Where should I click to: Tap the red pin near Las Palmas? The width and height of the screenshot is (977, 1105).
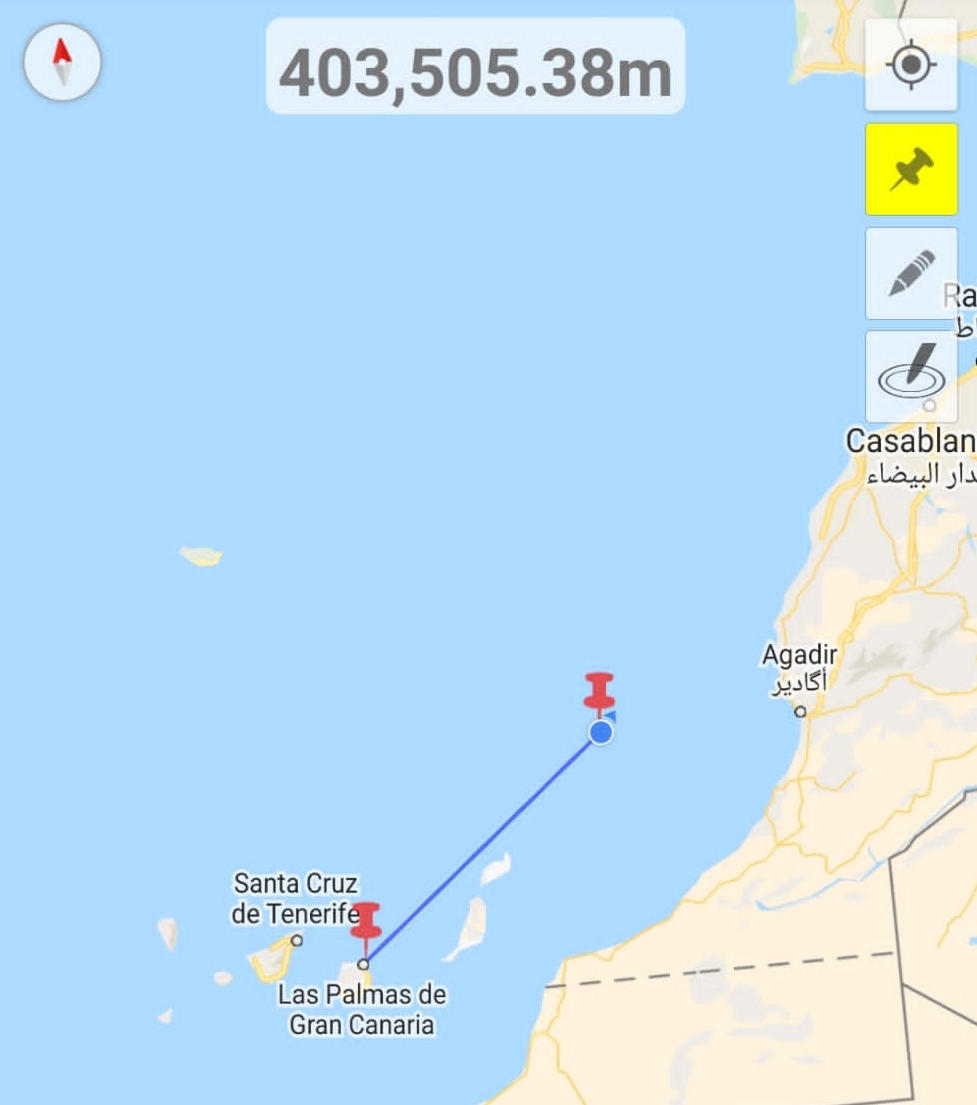pyautogui.click(x=366, y=921)
